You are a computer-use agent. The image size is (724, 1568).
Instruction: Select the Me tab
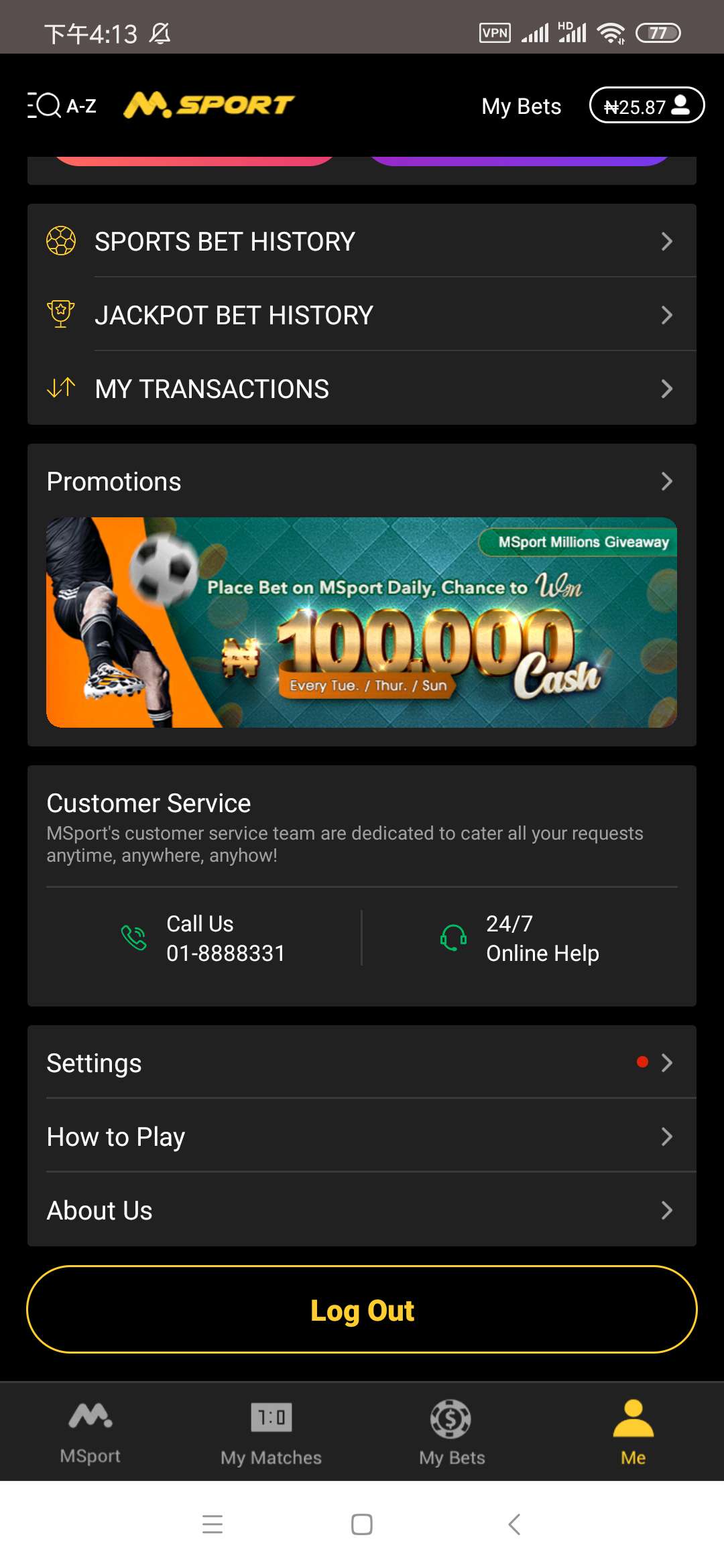click(x=633, y=1431)
